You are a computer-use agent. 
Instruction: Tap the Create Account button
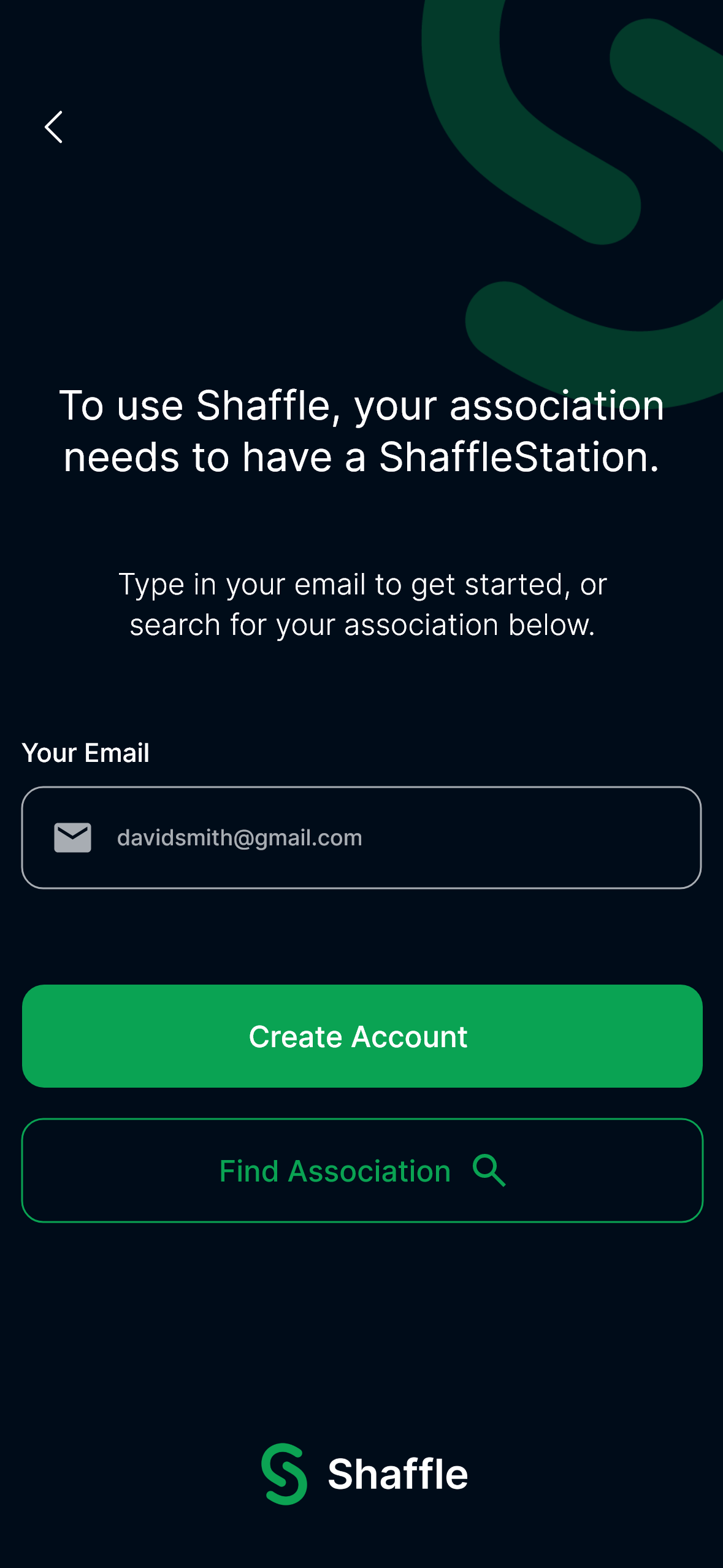362,1036
